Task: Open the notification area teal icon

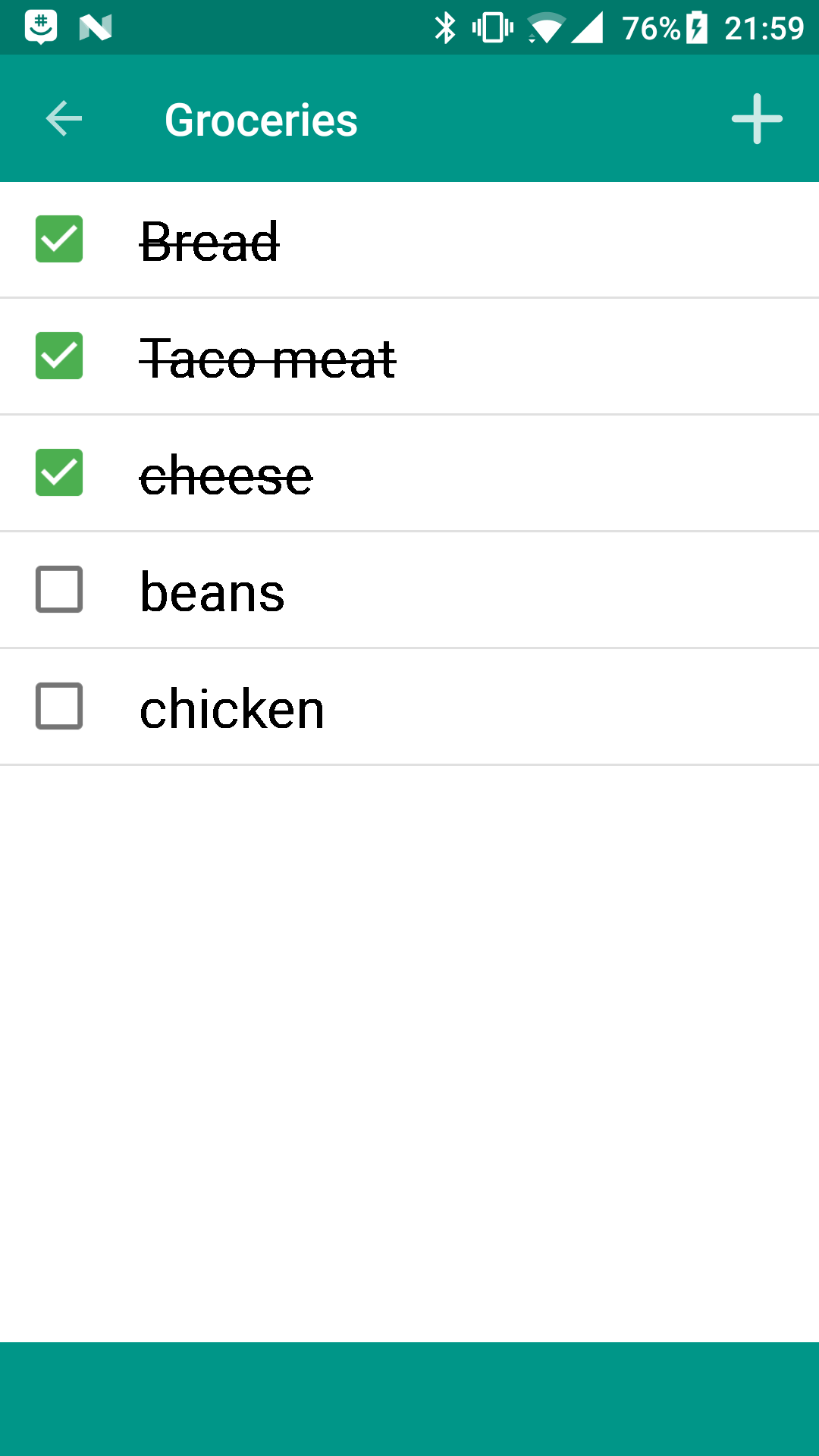Action: [x=42, y=27]
